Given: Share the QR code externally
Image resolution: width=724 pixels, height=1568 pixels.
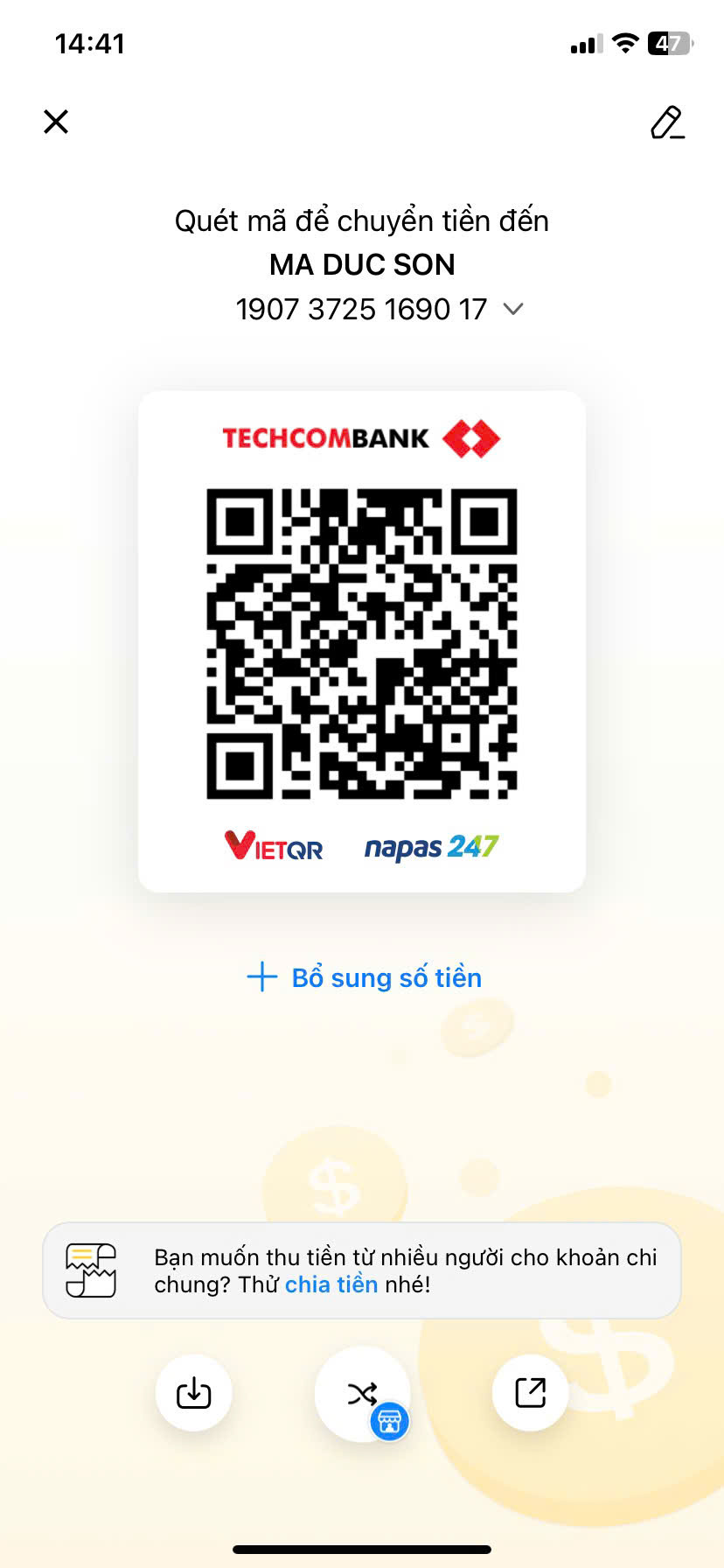Looking at the screenshot, I should 530,1392.
